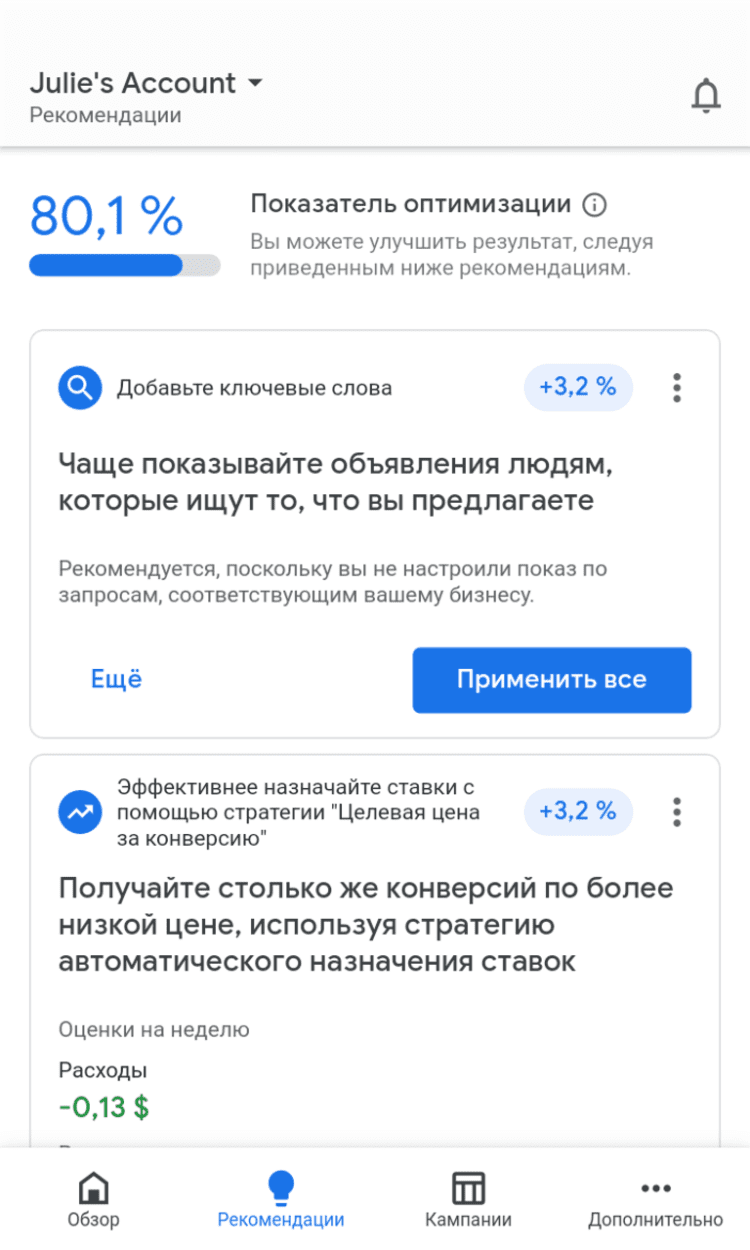Image resolution: width=750 pixels, height=1250 pixels.
Task: Tap the Ещё link
Action: coord(116,680)
